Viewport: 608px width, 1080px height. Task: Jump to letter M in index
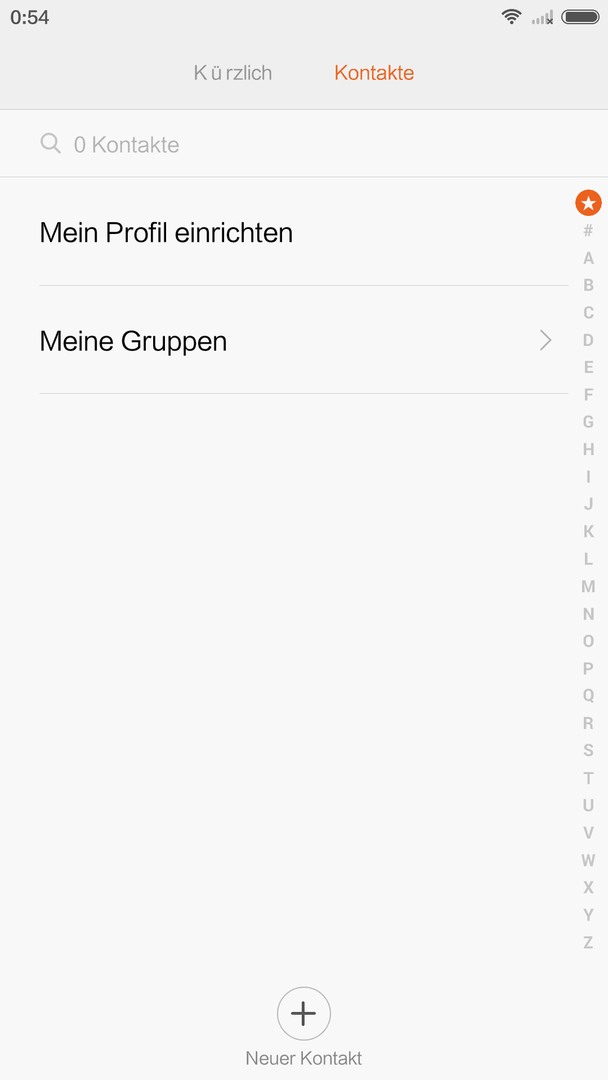coord(588,586)
